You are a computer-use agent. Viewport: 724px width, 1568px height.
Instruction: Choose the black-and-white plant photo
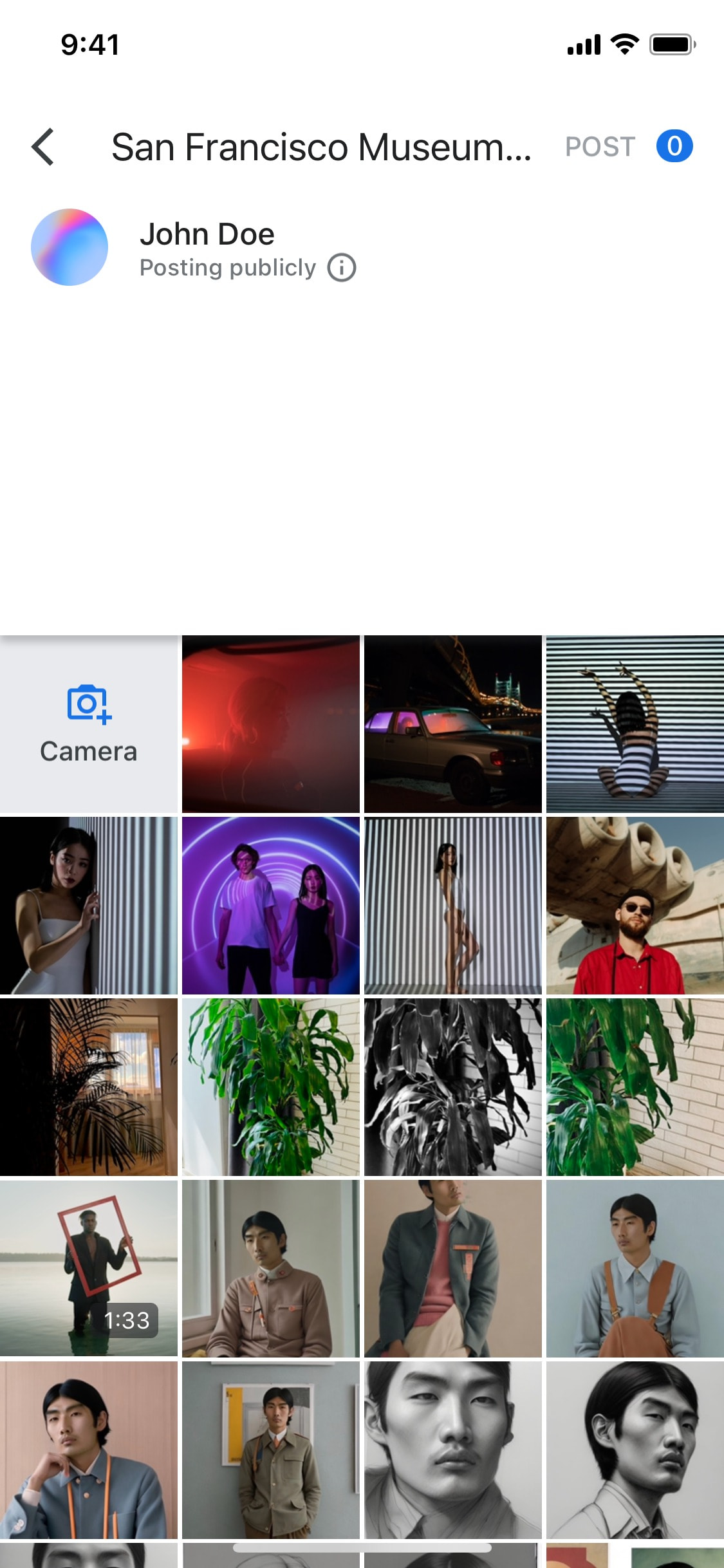click(x=453, y=1087)
